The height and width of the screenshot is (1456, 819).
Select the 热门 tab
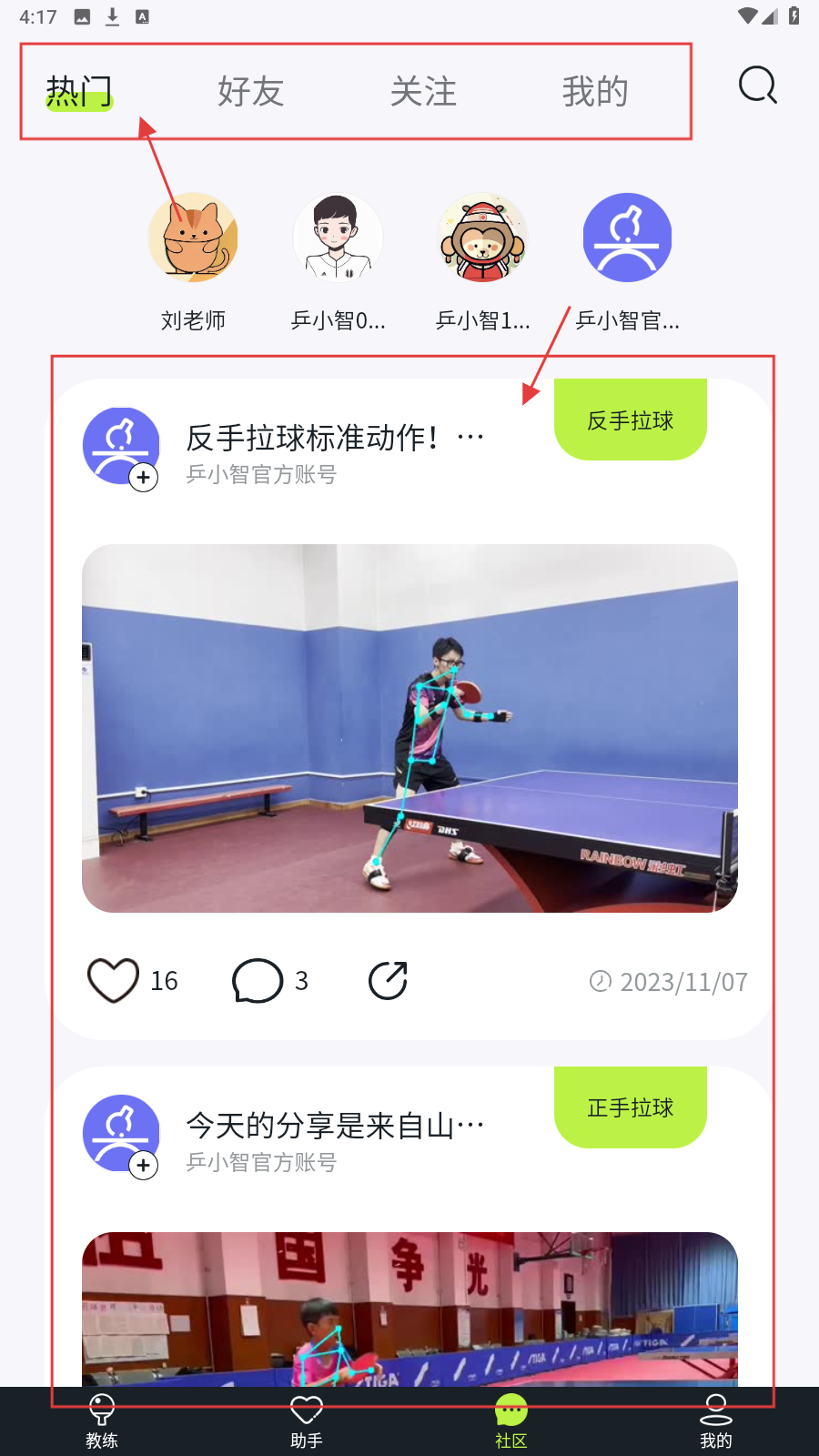click(x=79, y=92)
